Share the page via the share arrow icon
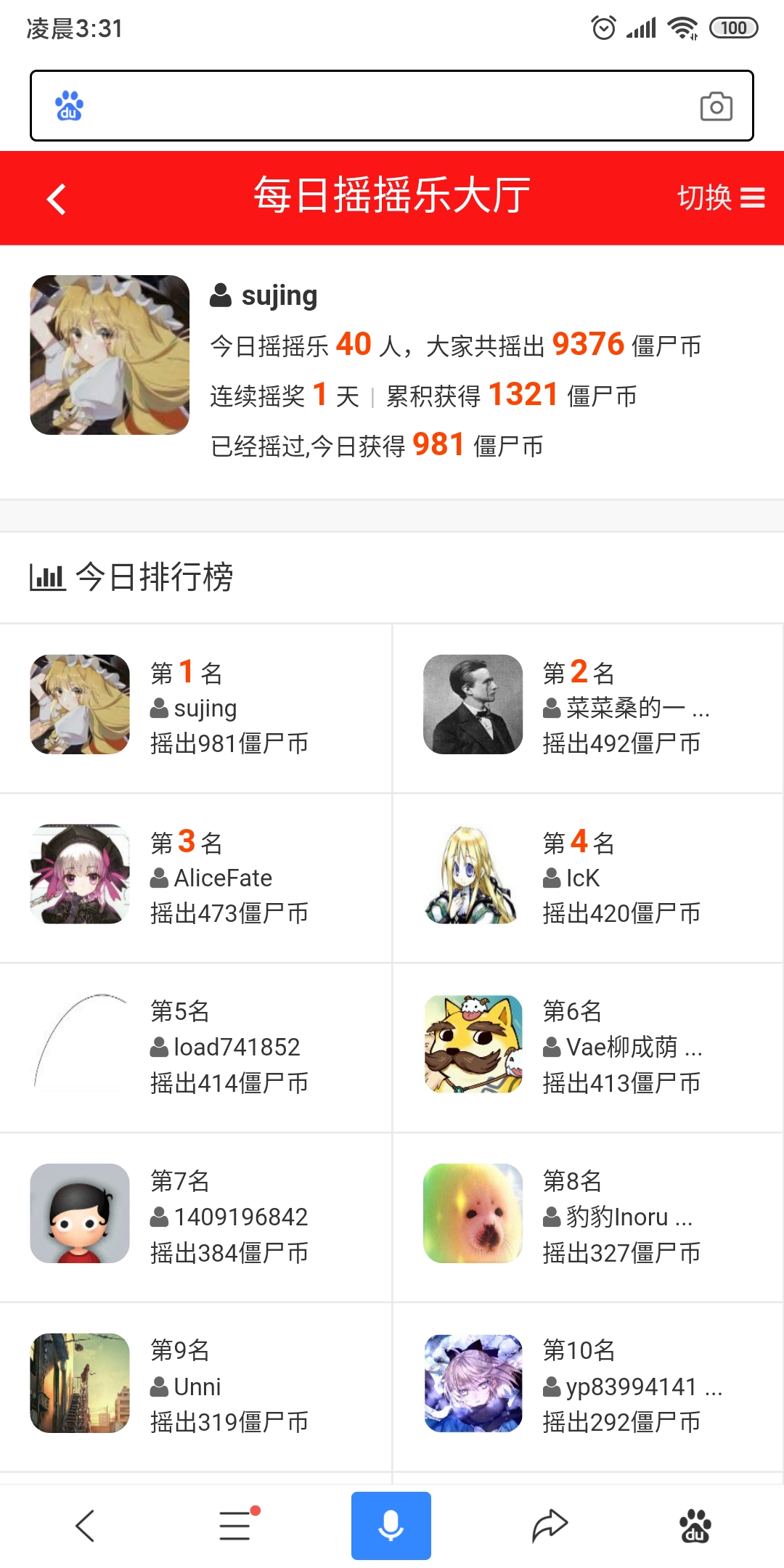 550,1524
